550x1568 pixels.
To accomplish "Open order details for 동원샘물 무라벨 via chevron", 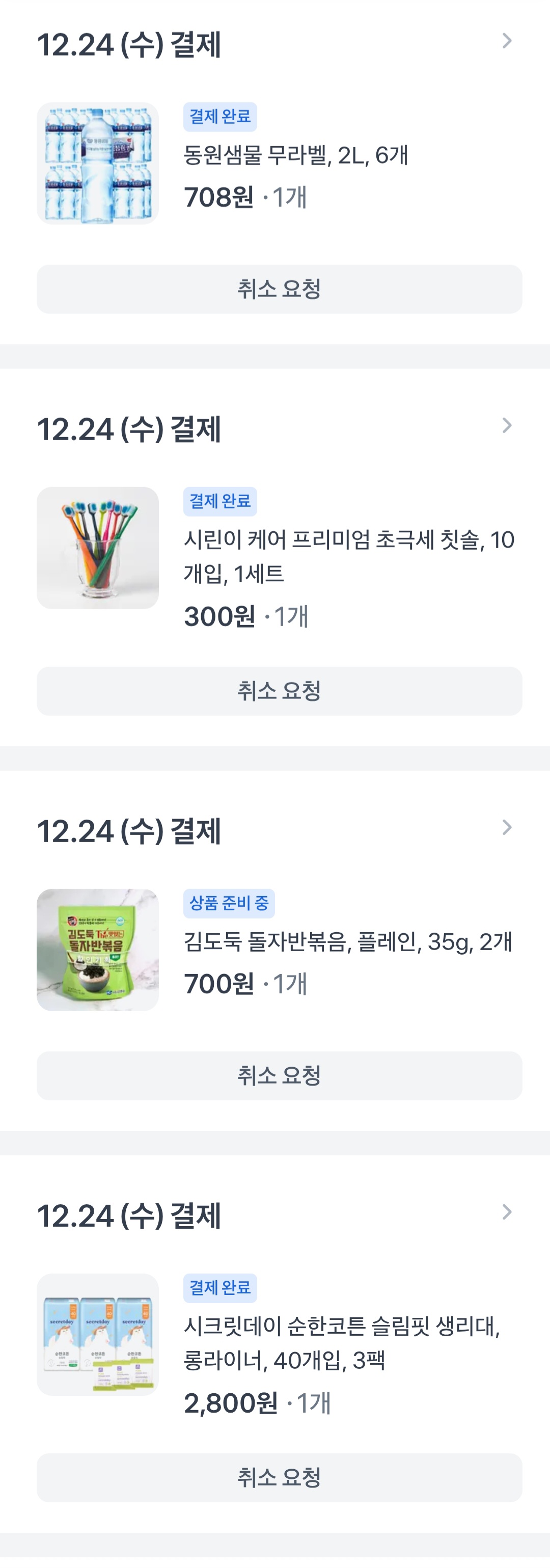I will pyautogui.click(x=506, y=41).
